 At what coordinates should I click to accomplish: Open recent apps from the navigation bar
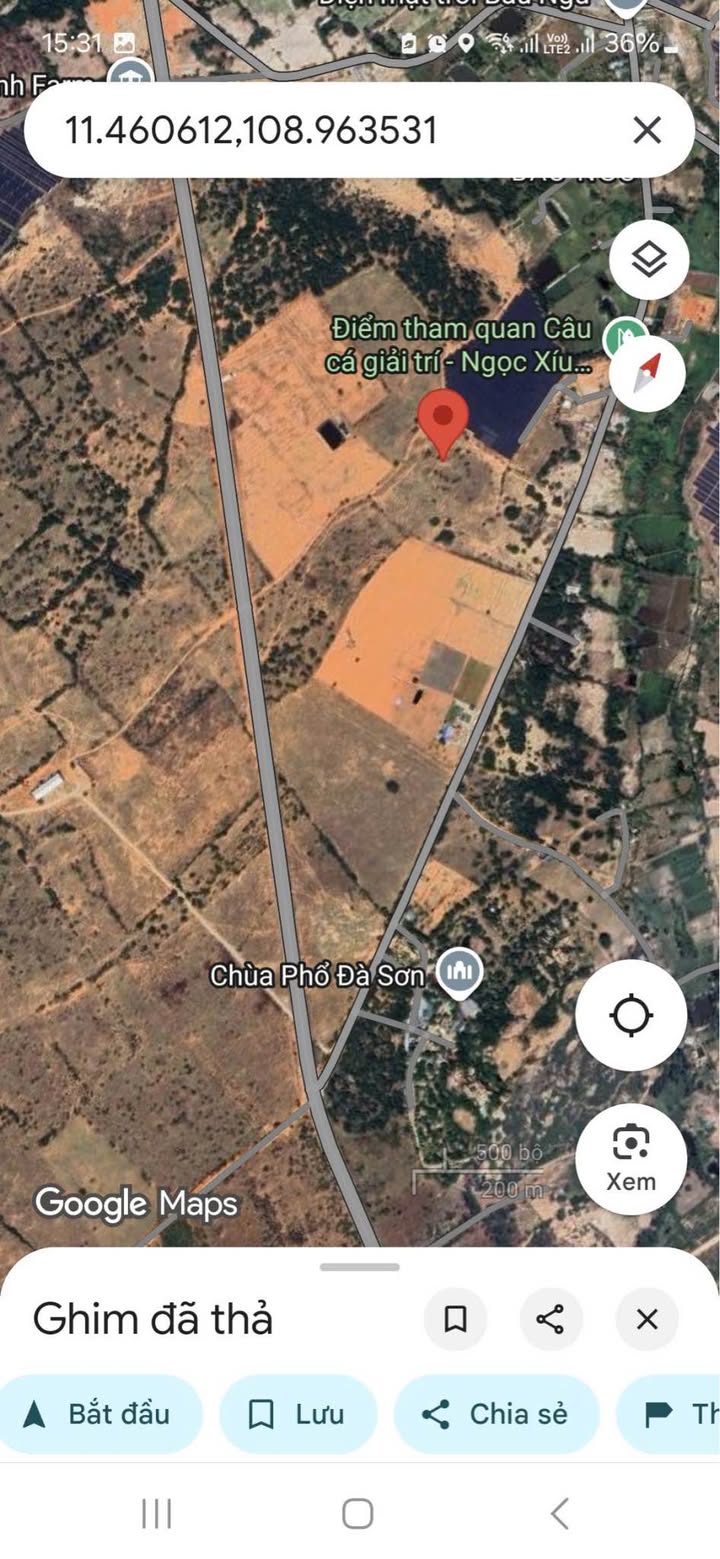click(157, 1513)
